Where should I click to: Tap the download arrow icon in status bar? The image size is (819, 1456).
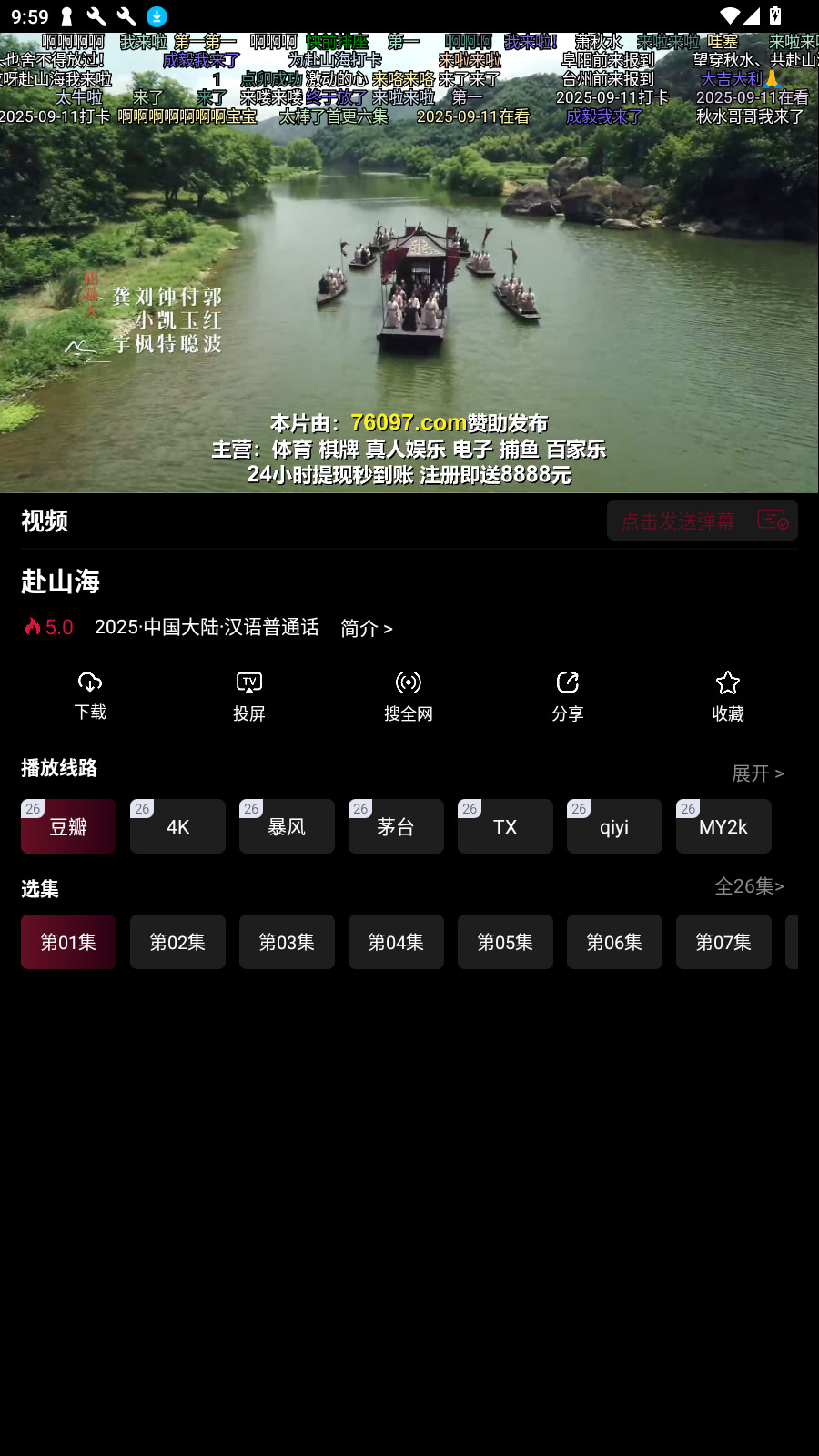[x=157, y=16]
